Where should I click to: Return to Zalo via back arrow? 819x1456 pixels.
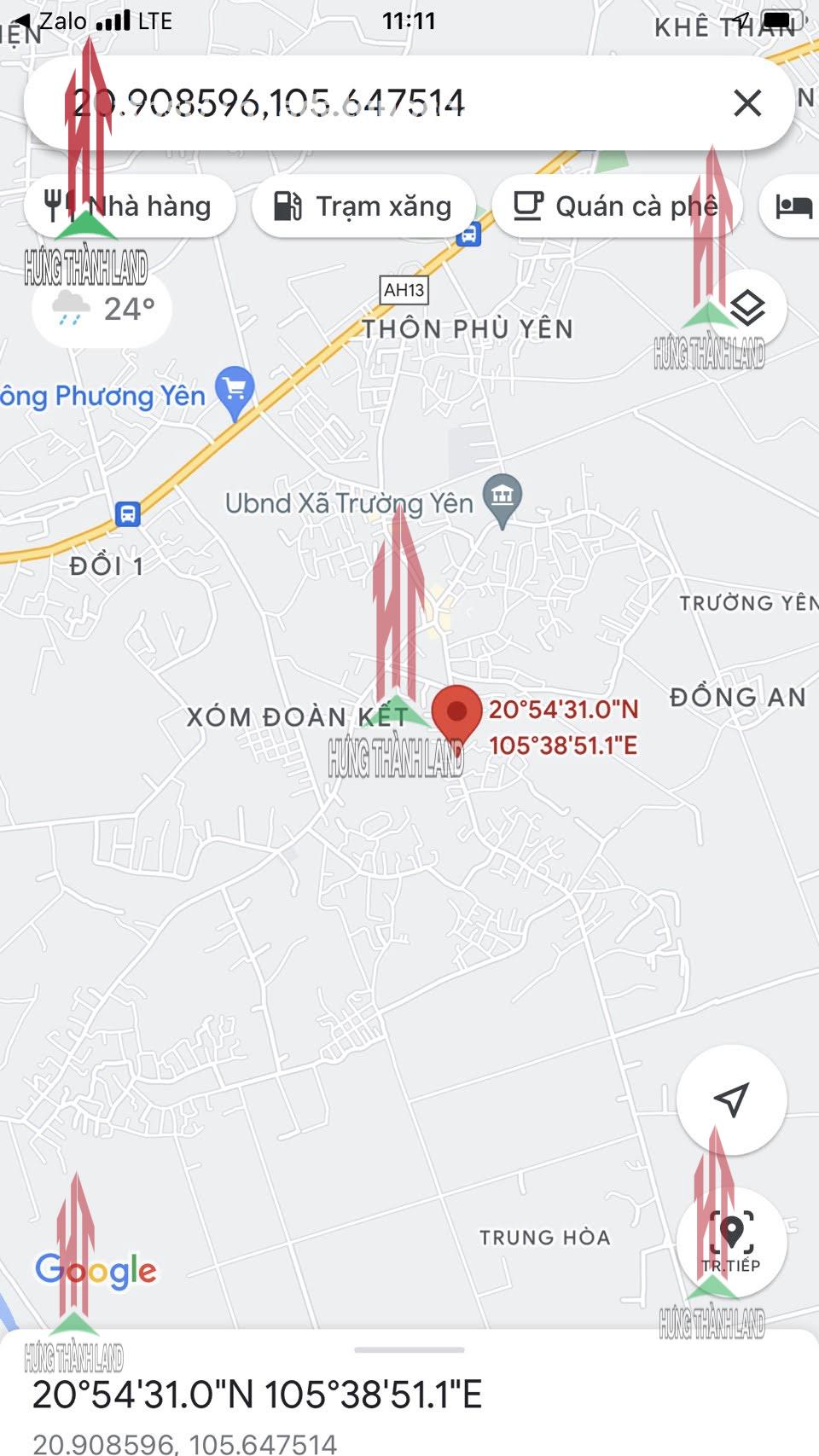tap(24, 20)
